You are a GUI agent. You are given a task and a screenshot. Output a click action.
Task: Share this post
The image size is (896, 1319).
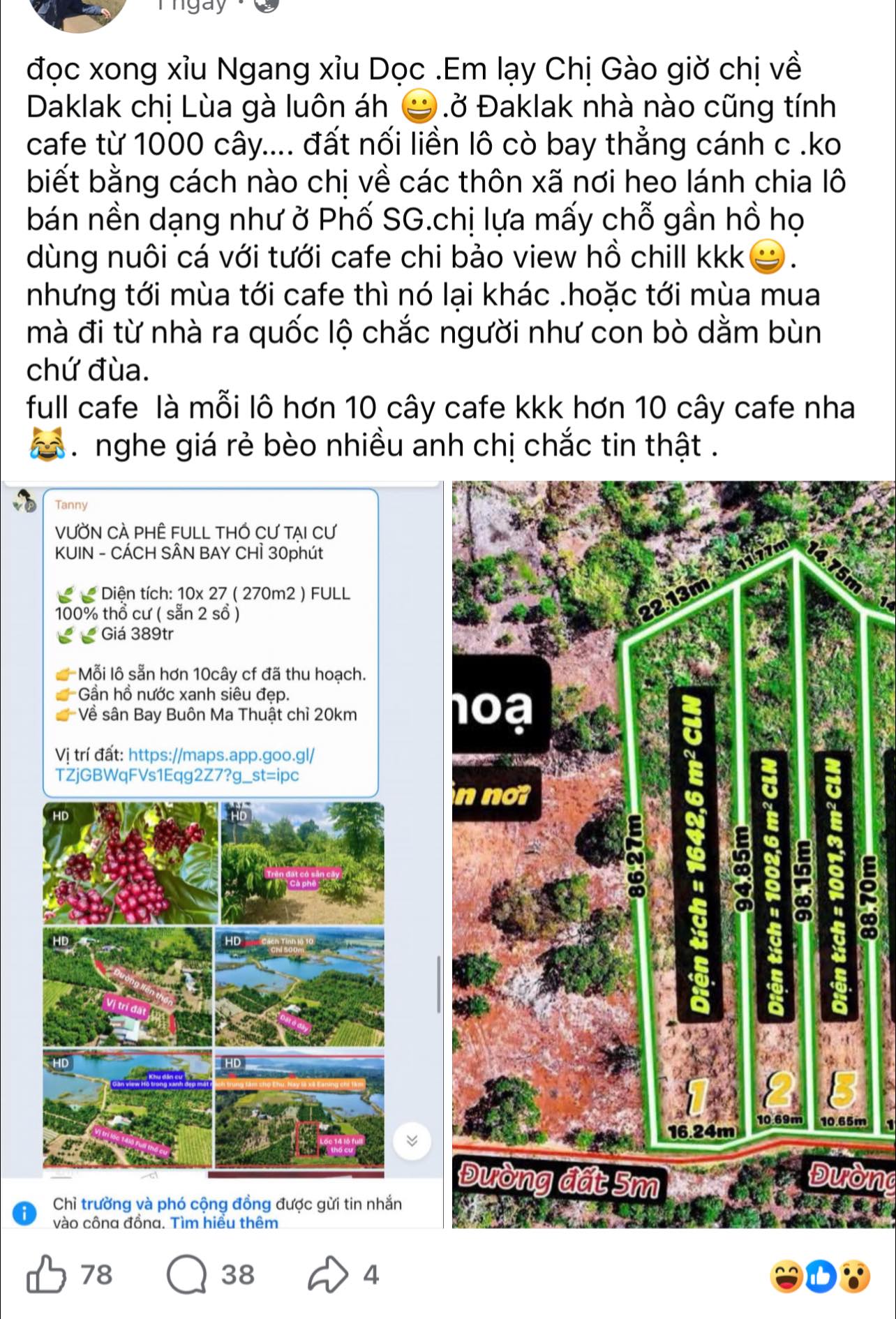click(x=327, y=1274)
